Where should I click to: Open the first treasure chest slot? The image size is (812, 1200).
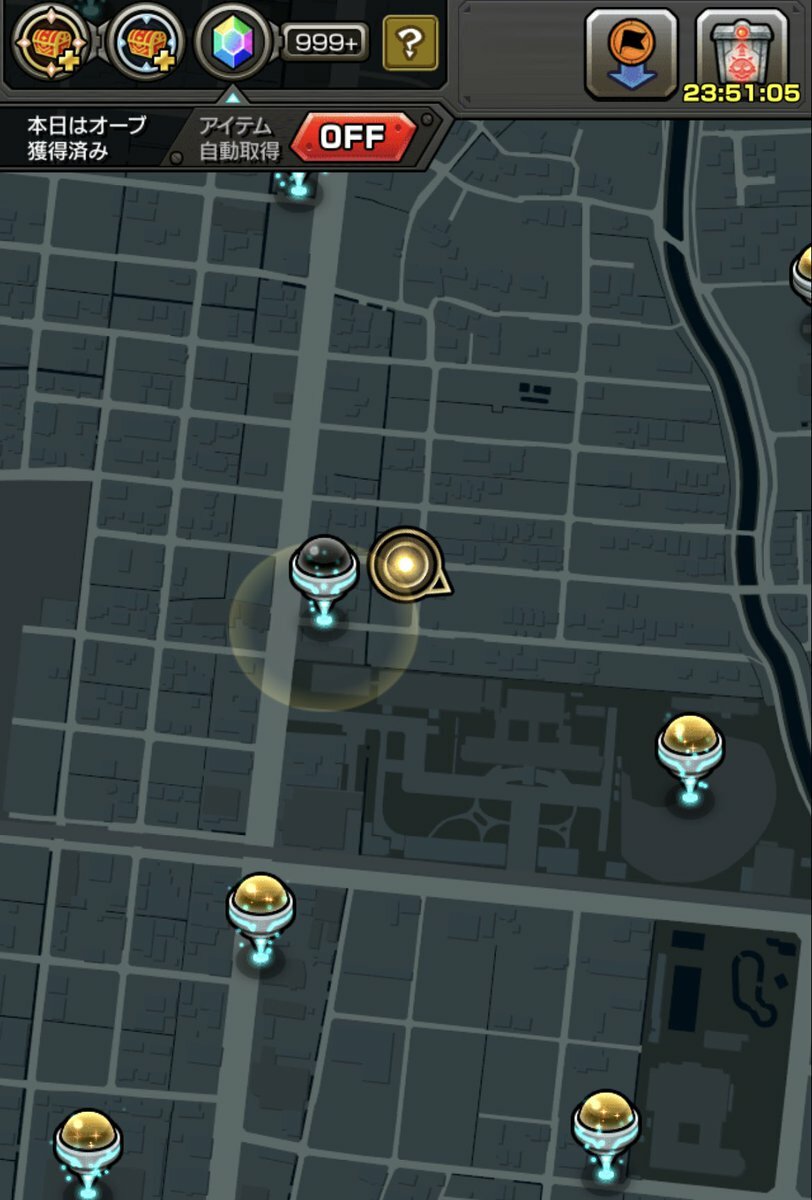[x=52, y=42]
